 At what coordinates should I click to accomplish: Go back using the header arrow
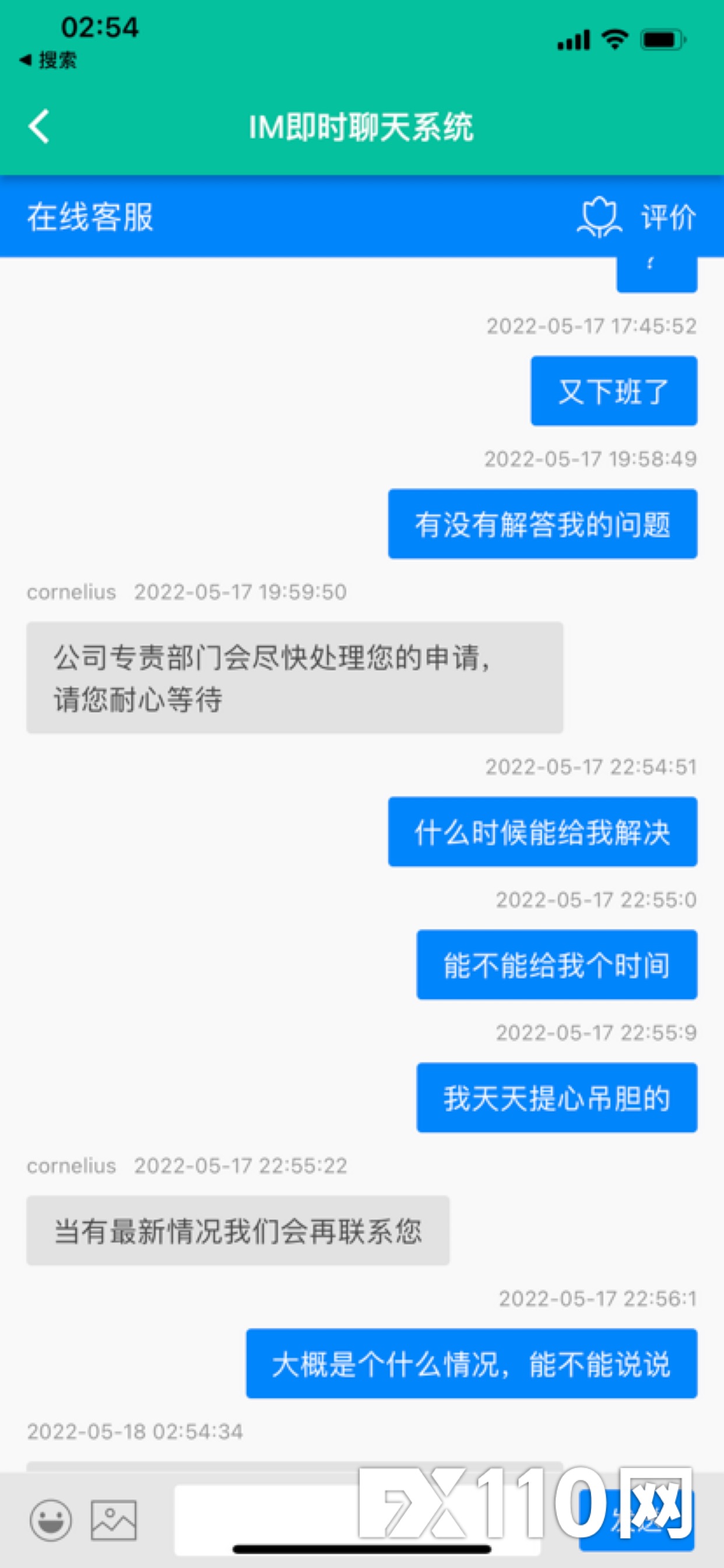[x=39, y=127]
